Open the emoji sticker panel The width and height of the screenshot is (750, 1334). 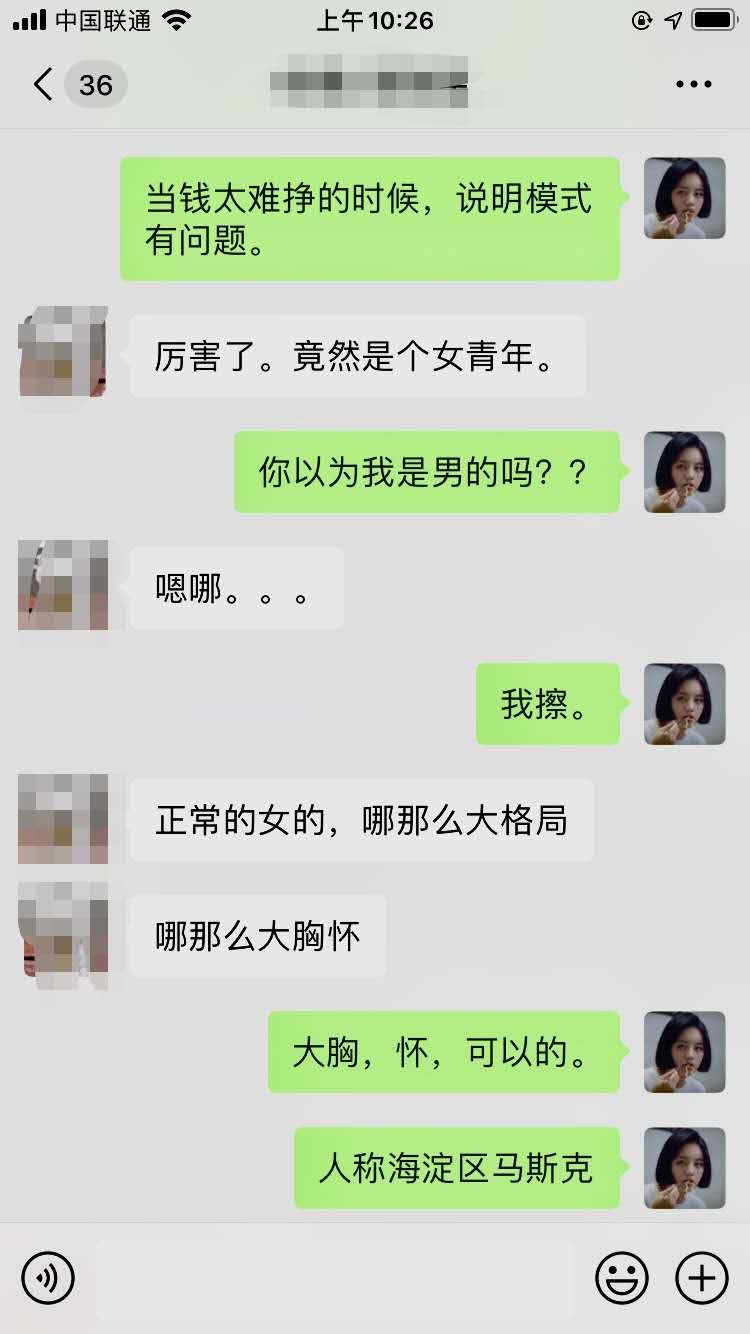621,1277
